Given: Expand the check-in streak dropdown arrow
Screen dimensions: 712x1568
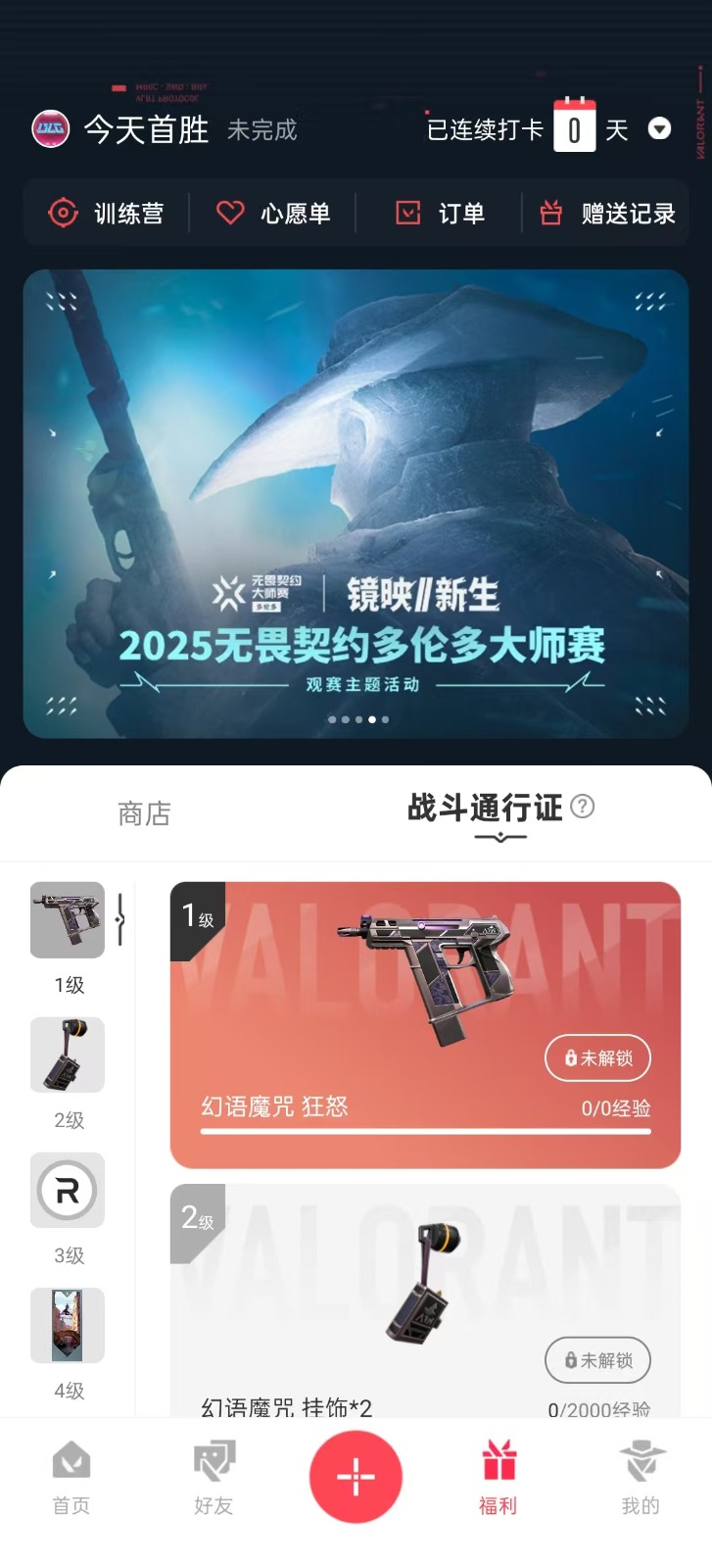Looking at the screenshot, I should click(660, 128).
